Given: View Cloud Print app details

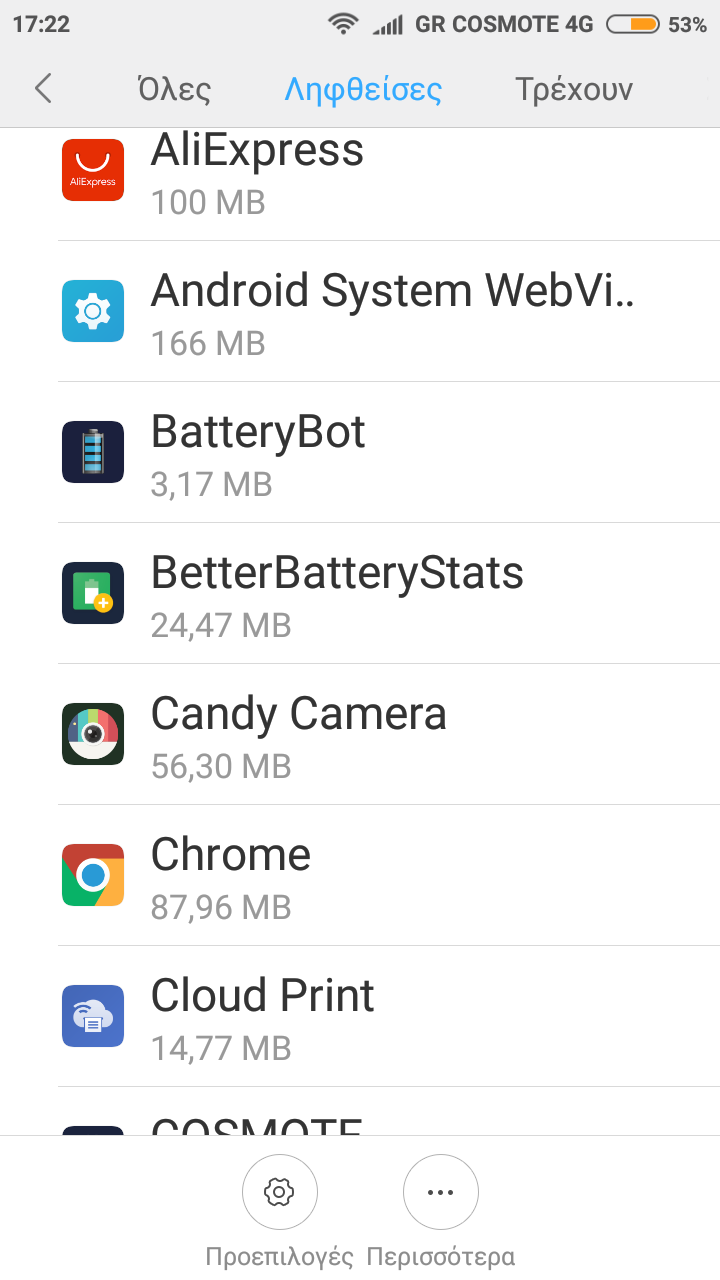Looking at the screenshot, I should (x=360, y=1017).
